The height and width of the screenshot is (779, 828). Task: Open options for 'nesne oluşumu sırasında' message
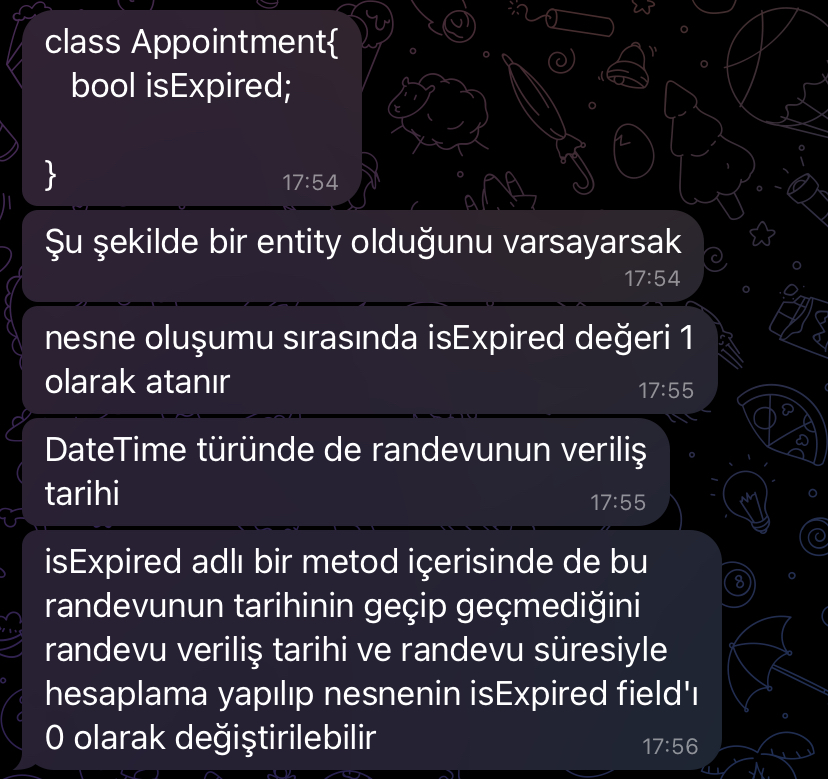[368, 360]
